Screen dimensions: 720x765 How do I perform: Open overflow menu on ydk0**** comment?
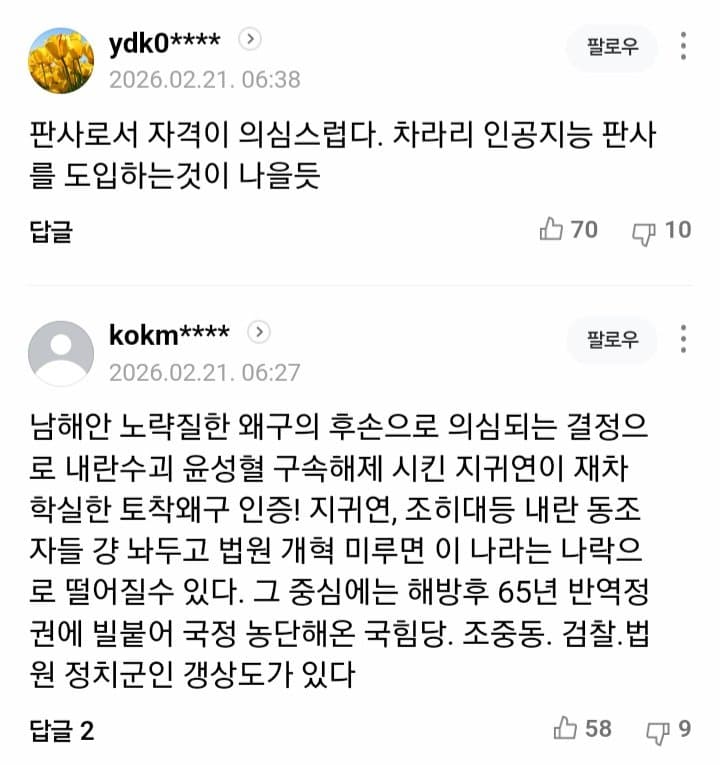684,47
